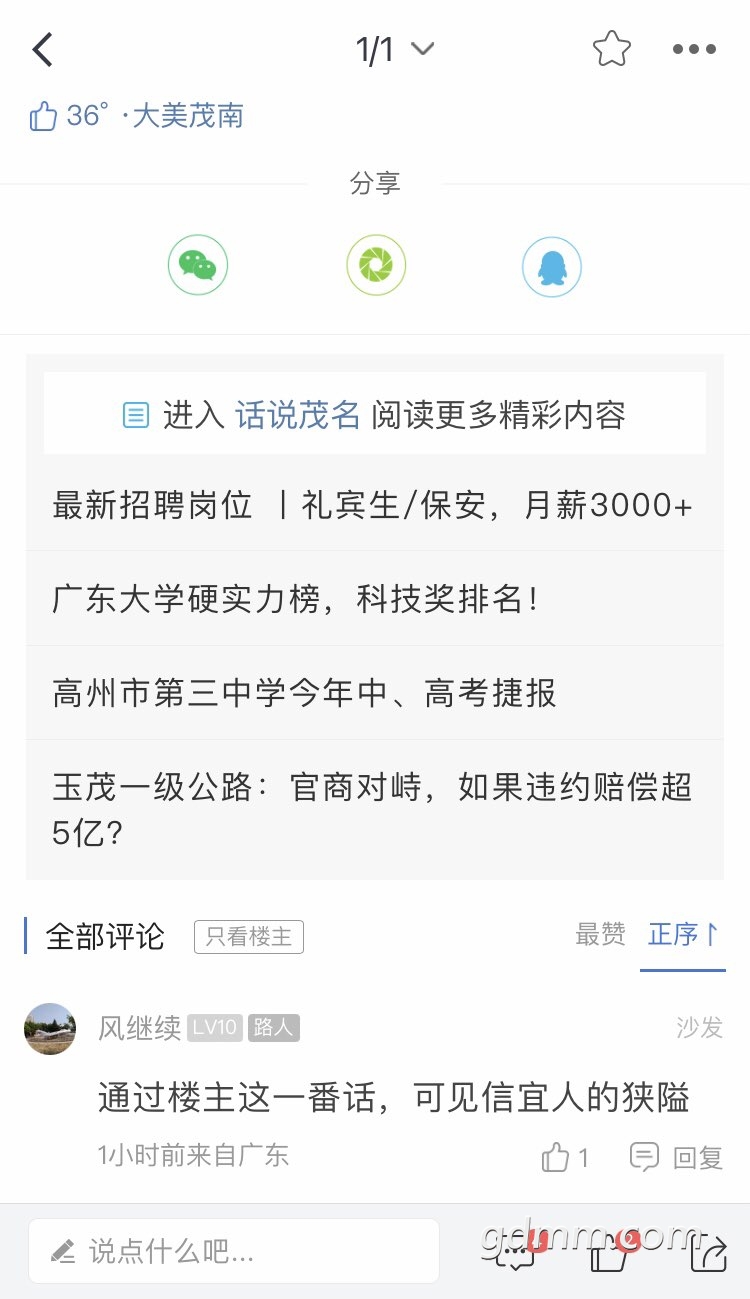
Task: Switch comment order to 正序
Action: 682,935
